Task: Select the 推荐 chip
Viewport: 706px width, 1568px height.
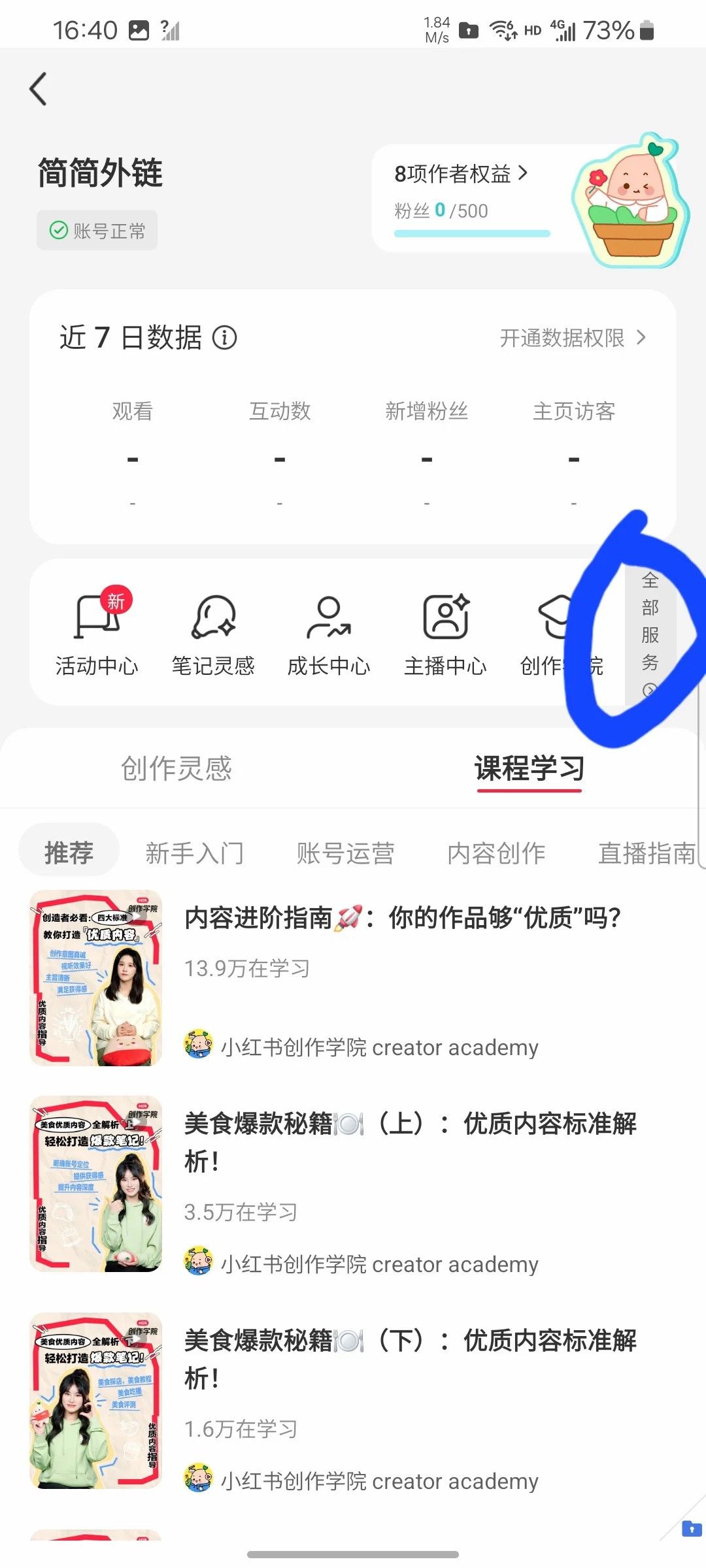Action: (x=69, y=852)
